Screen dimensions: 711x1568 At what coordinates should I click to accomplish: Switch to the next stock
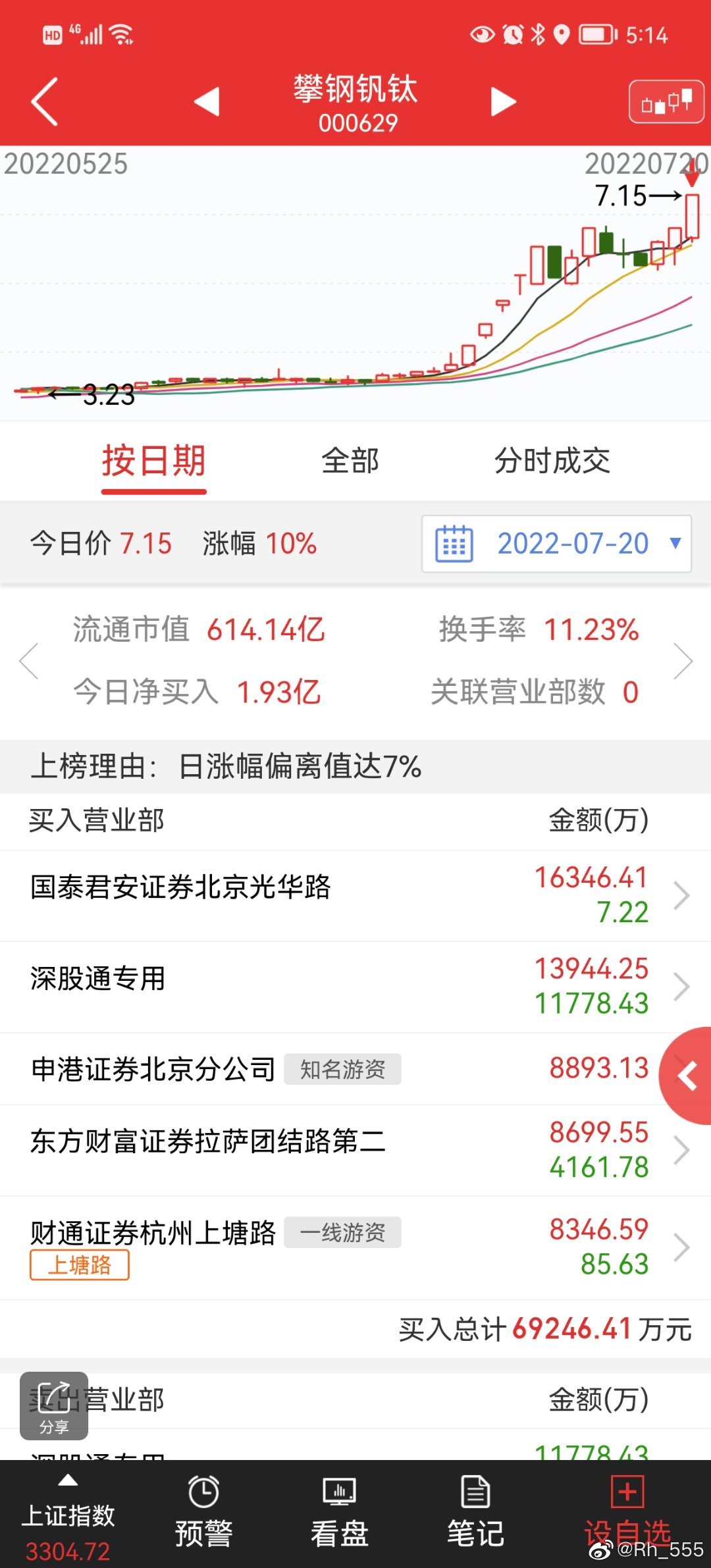(x=504, y=101)
